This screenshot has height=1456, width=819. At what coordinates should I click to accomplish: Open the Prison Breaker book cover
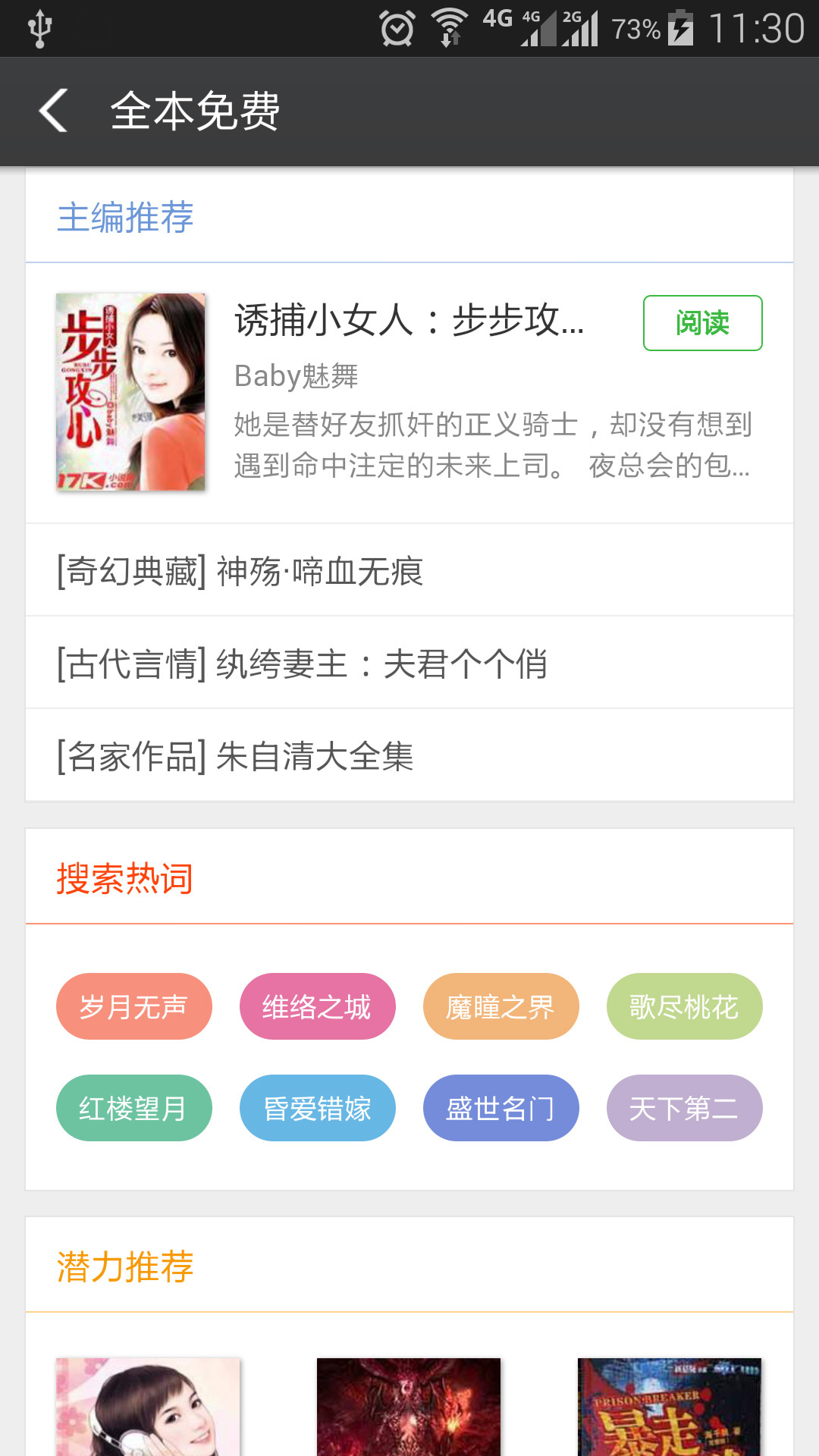[669, 1407]
